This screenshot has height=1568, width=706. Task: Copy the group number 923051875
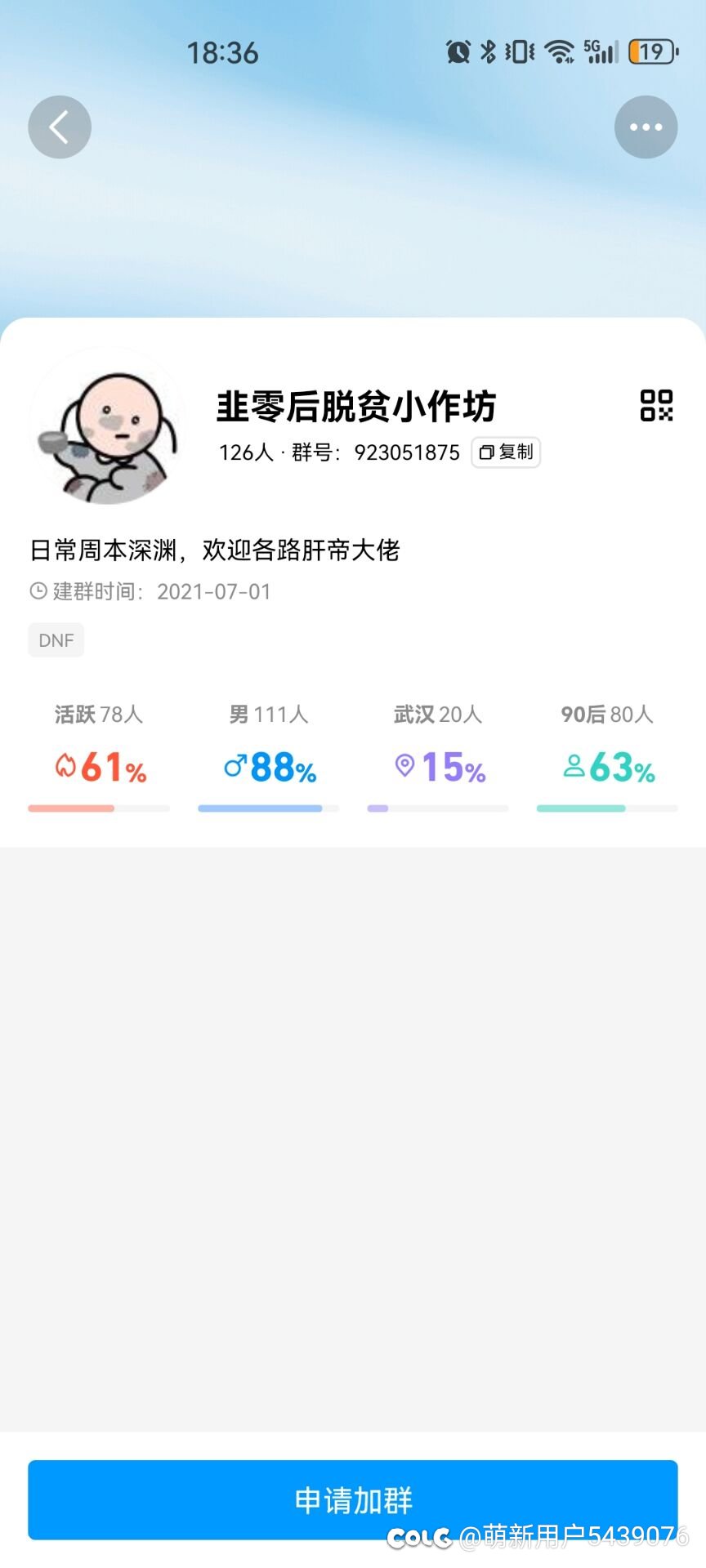point(506,452)
